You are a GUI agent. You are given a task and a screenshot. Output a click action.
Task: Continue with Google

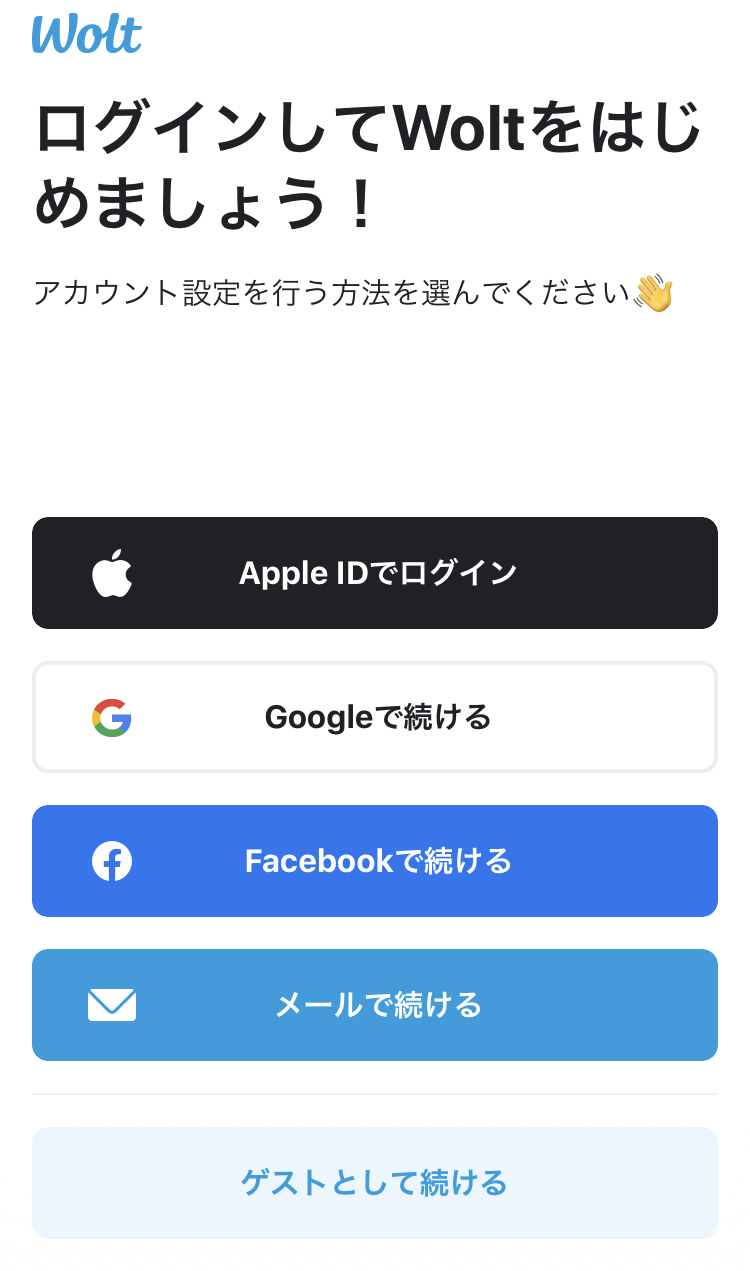click(x=375, y=717)
